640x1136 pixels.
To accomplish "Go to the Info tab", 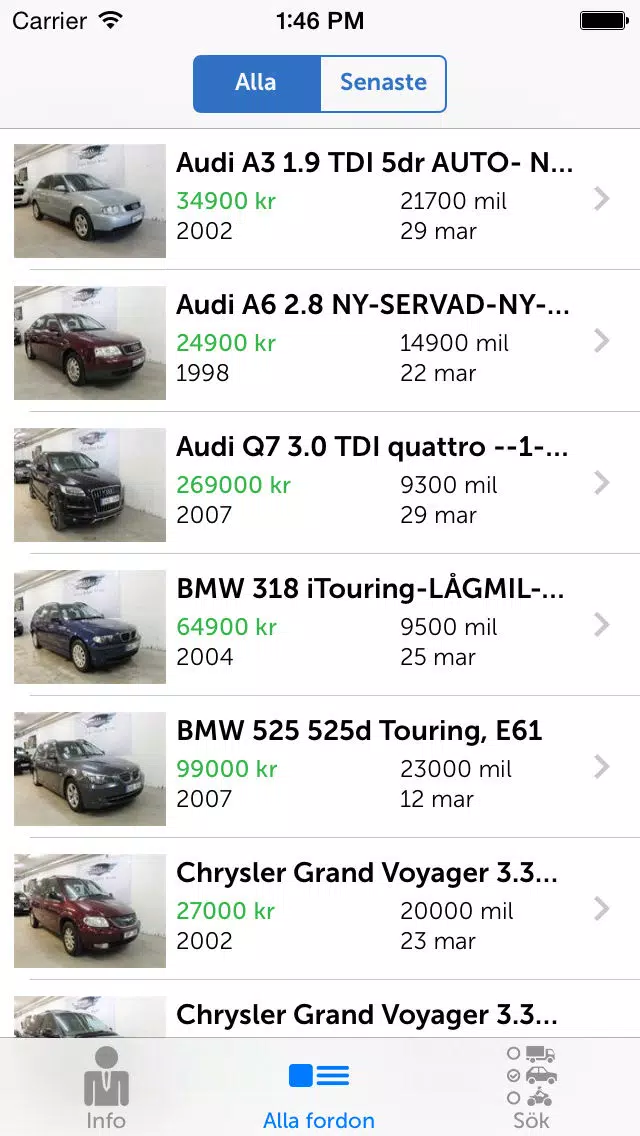I will pyautogui.click(x=106, y=1087).
